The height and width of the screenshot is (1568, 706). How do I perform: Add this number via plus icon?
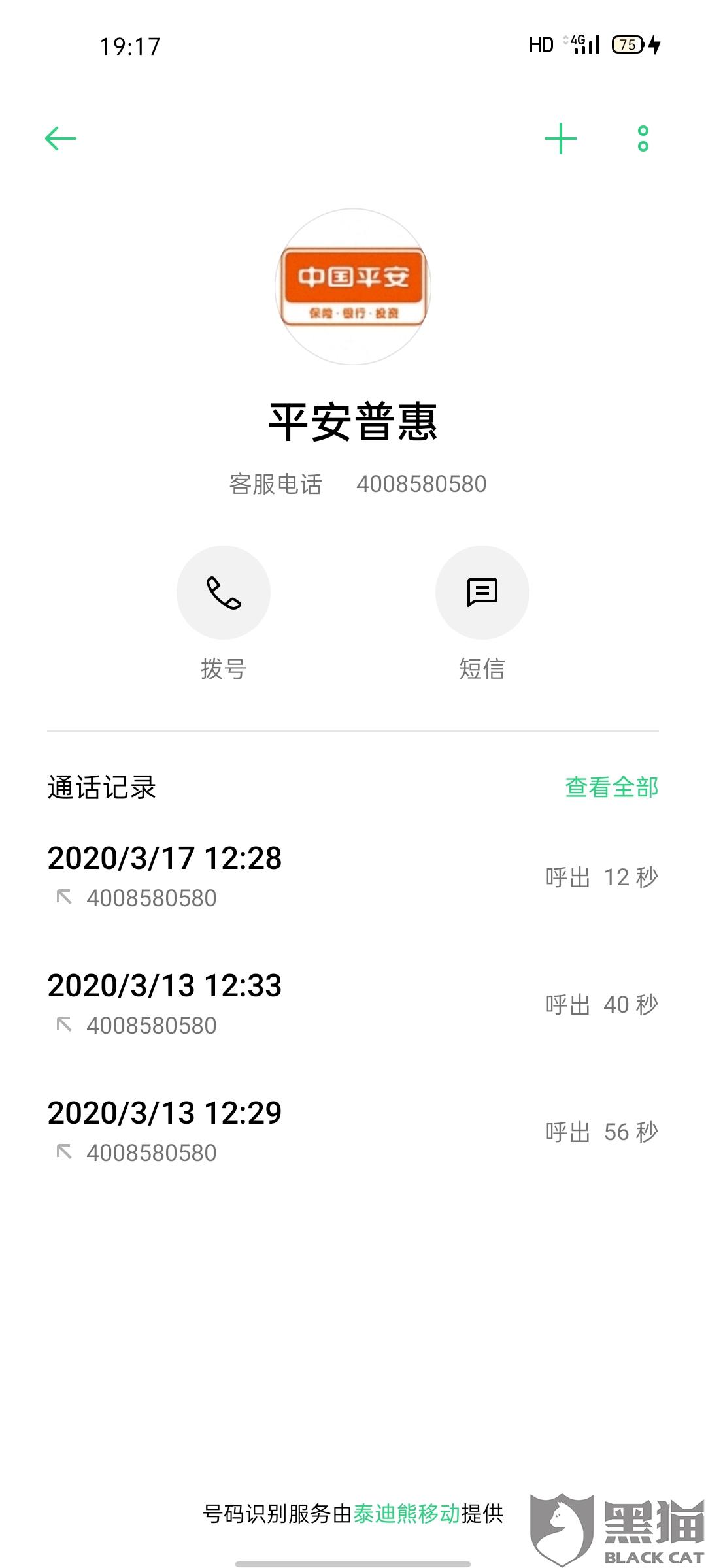click(x=561, y=139)
